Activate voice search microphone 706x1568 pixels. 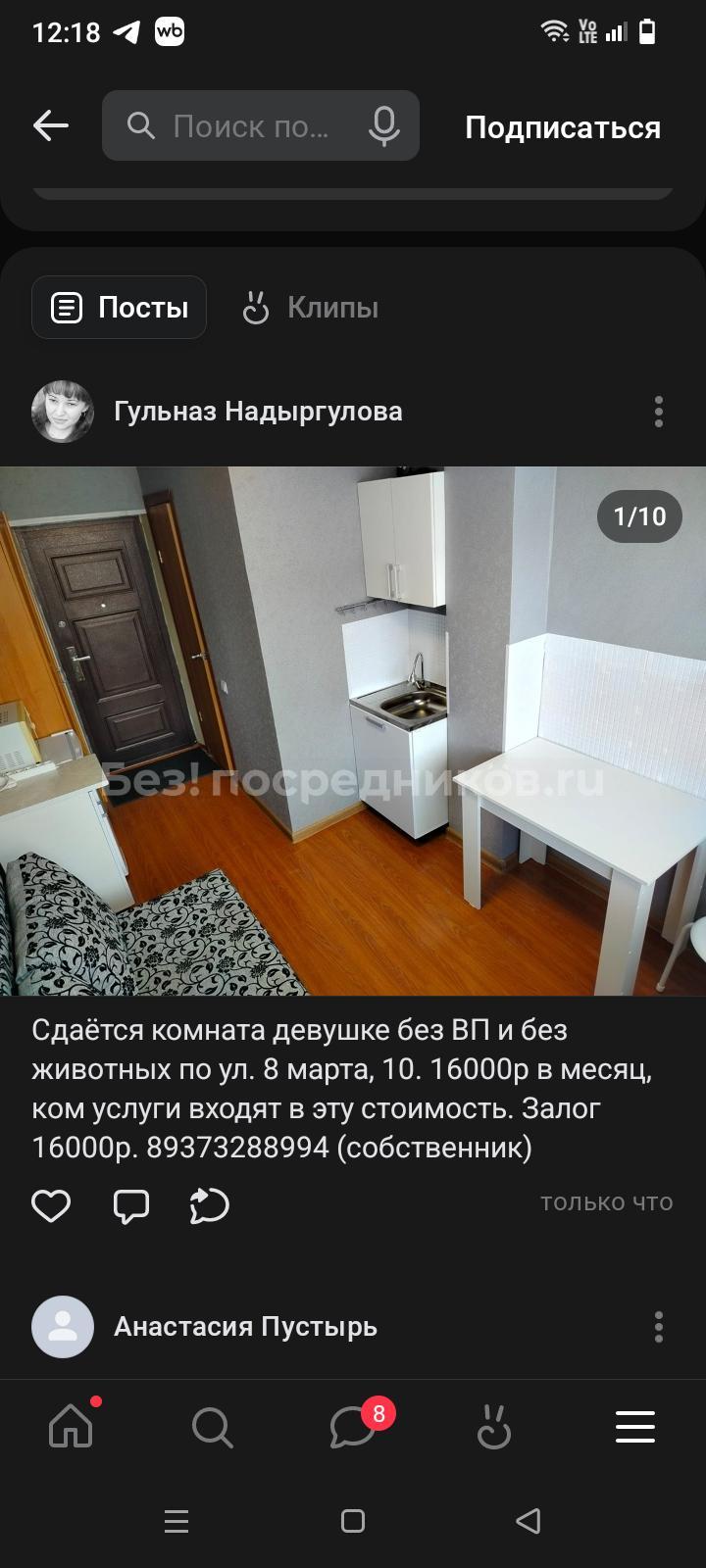pos(383,125)
